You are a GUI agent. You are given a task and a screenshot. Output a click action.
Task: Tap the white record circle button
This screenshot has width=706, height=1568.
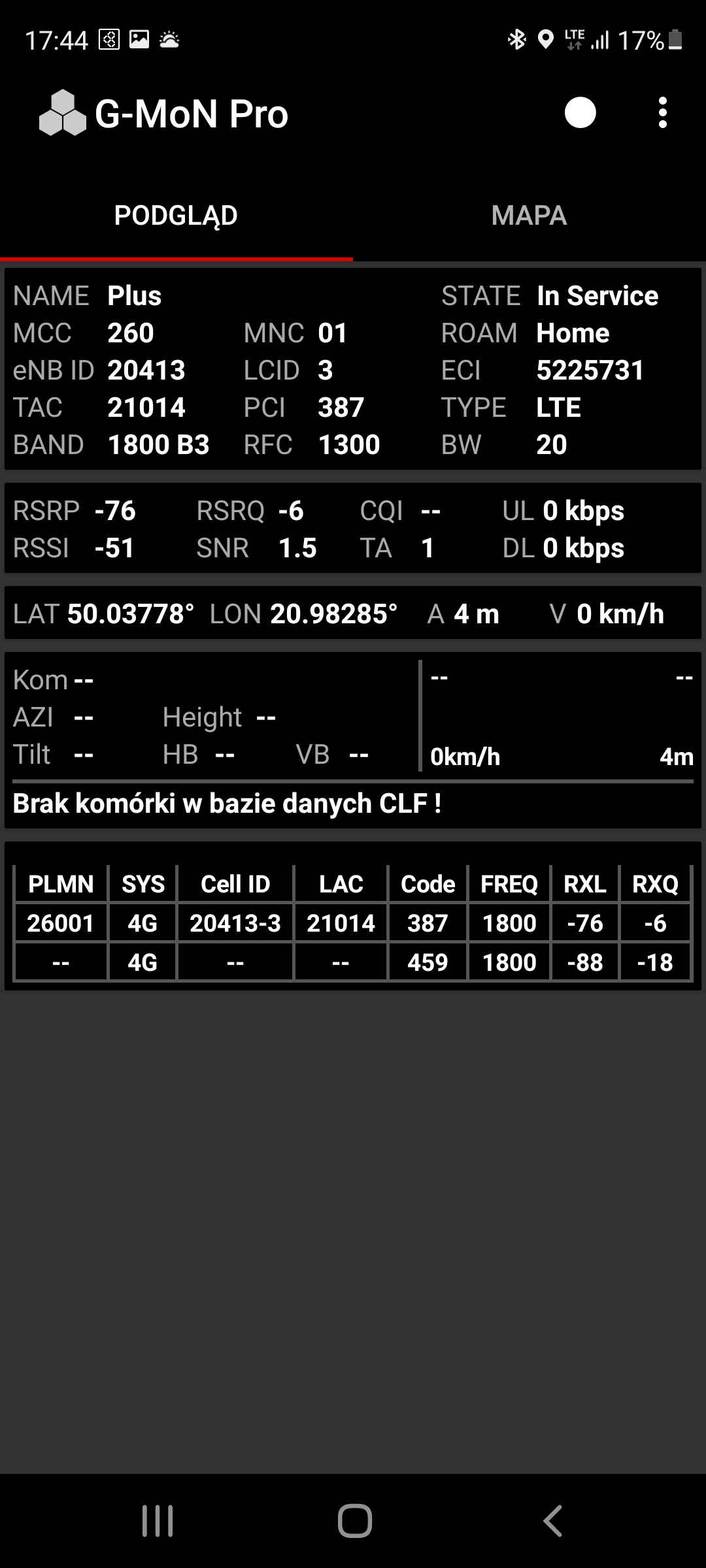[x=580, y=113]
